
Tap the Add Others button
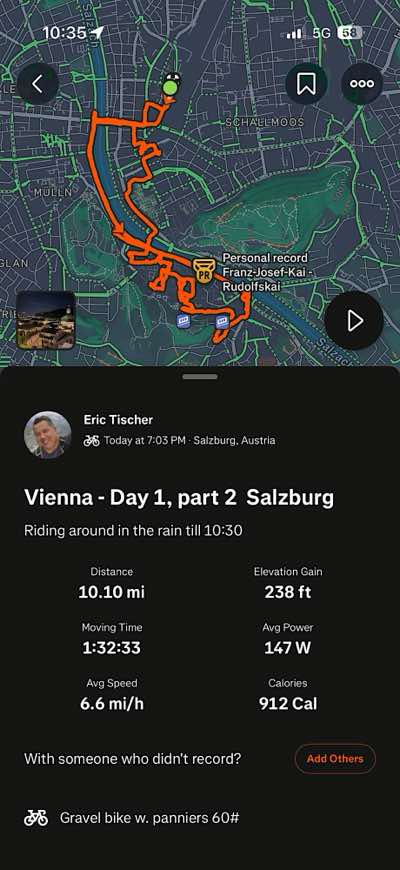[x=335, y=758]
